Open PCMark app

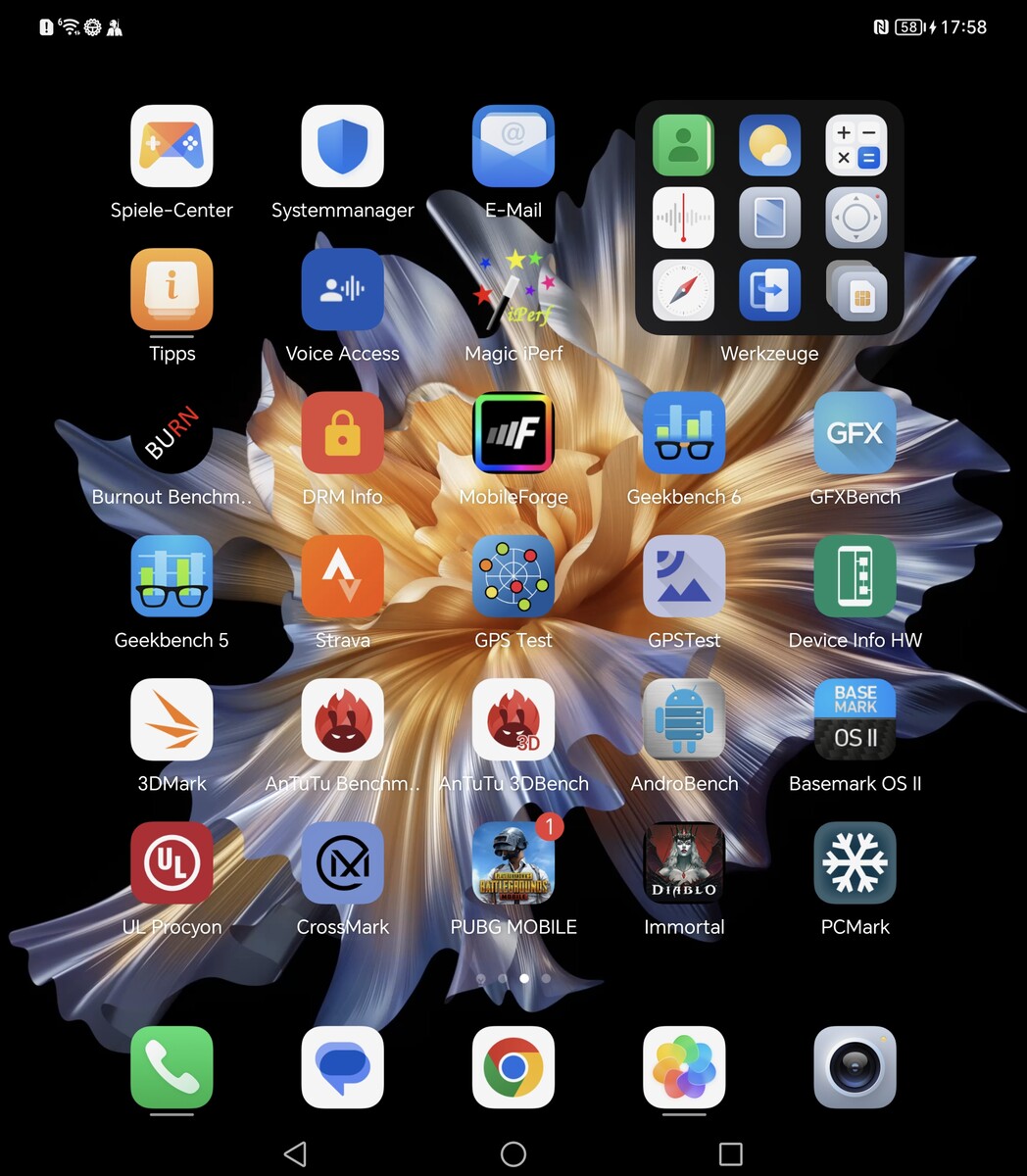coord(855,862)
